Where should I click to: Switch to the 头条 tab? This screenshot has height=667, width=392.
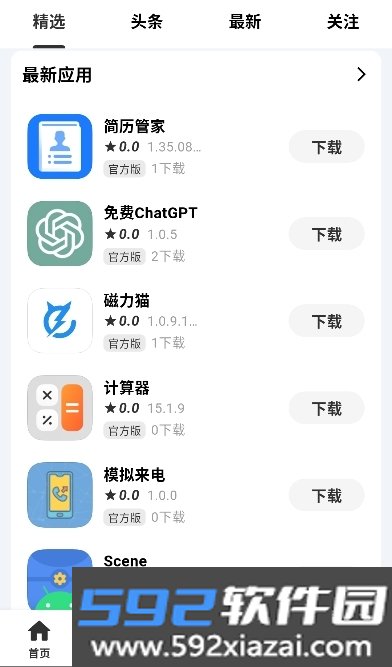point(147,22)
